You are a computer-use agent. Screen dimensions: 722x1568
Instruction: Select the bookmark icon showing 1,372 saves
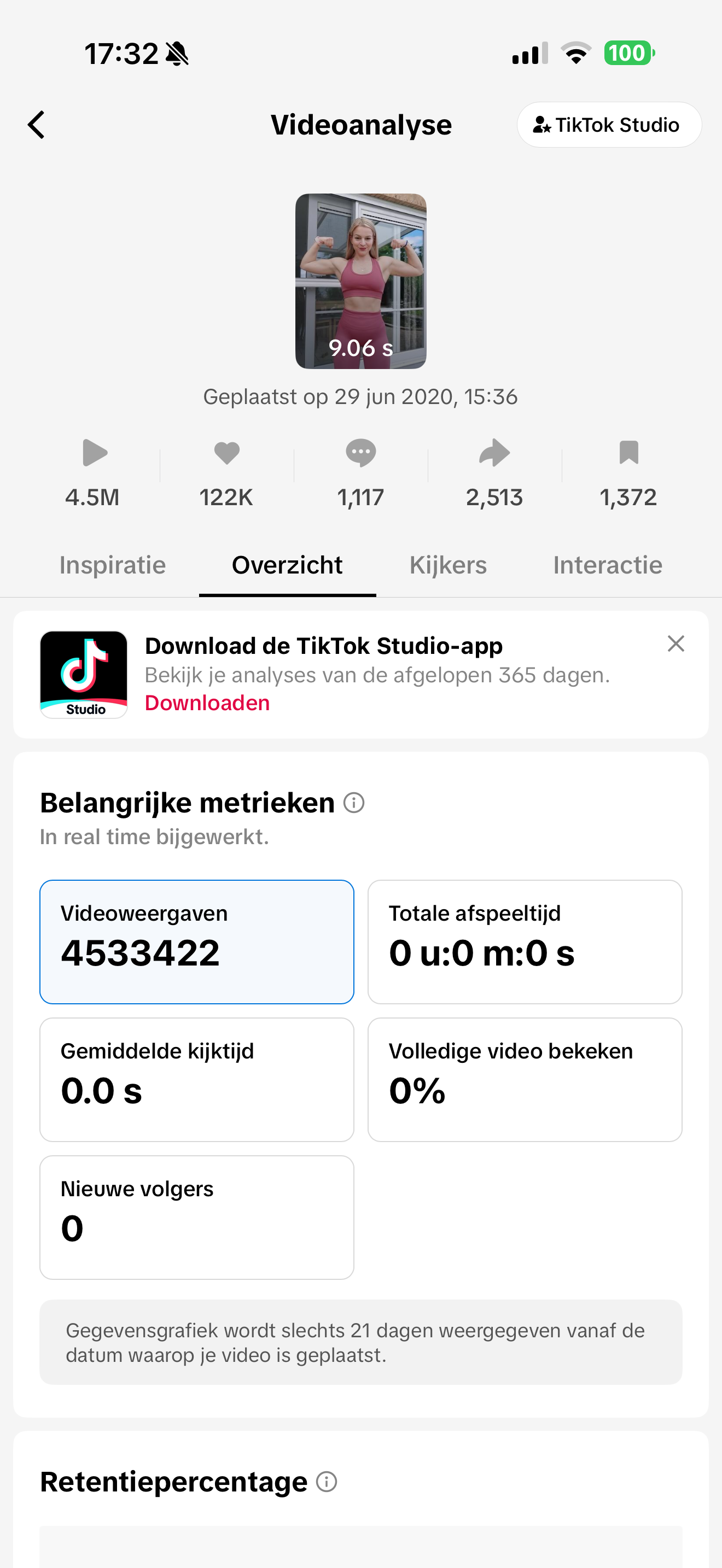click(x=628, y=453)
